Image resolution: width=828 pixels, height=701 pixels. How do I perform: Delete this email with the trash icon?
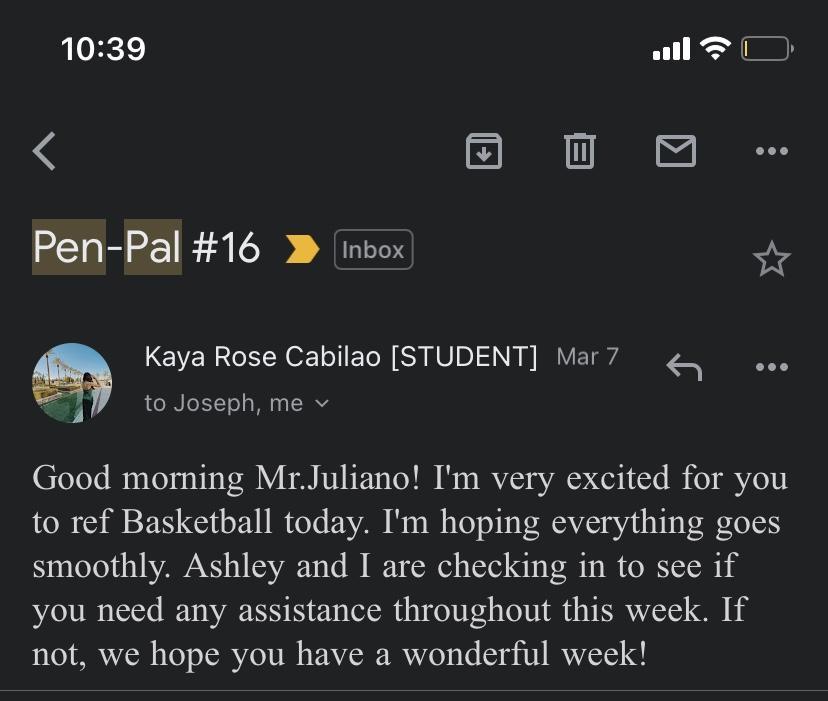tap(580, 151)
